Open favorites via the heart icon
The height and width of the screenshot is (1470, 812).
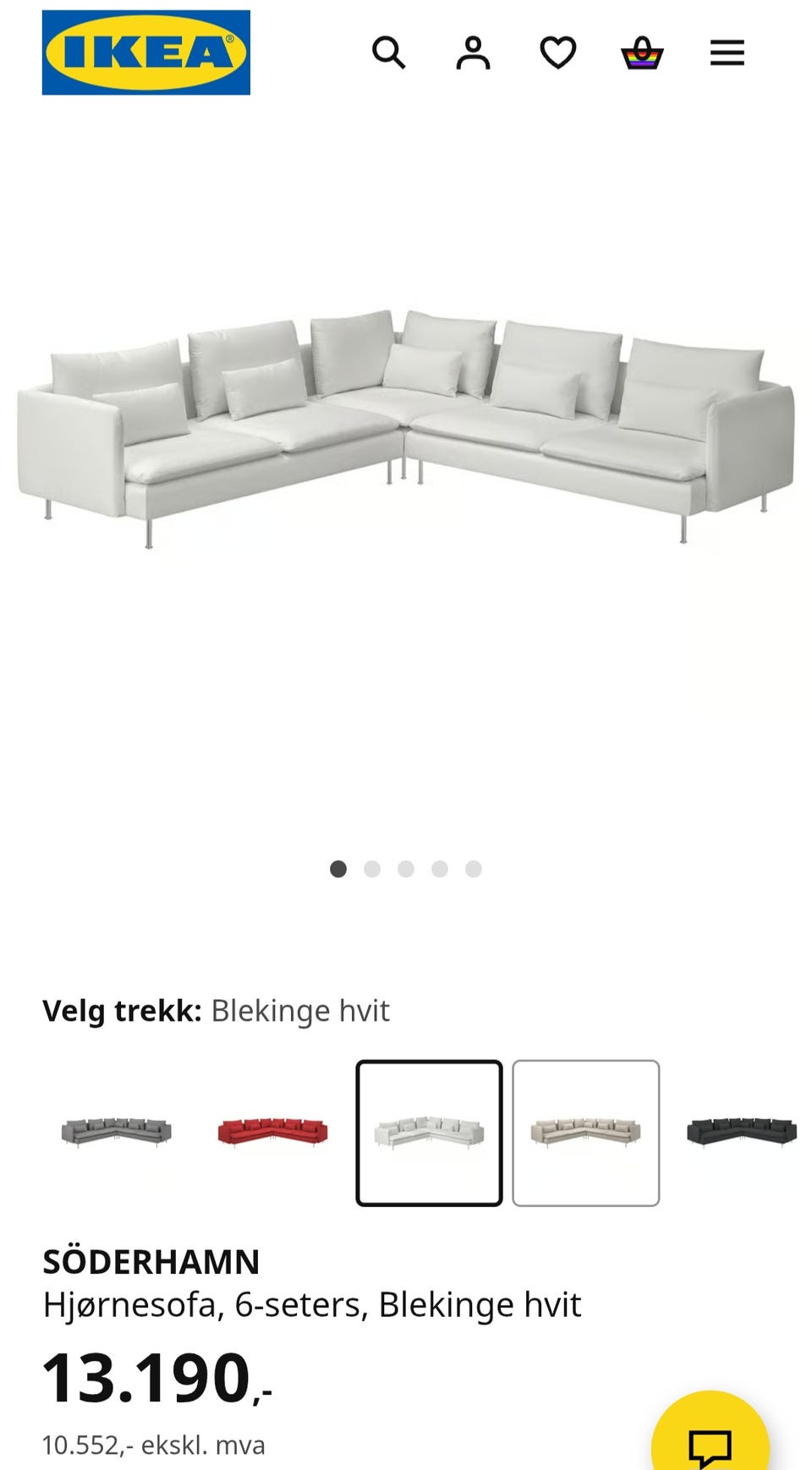click(x=558, y=54)
